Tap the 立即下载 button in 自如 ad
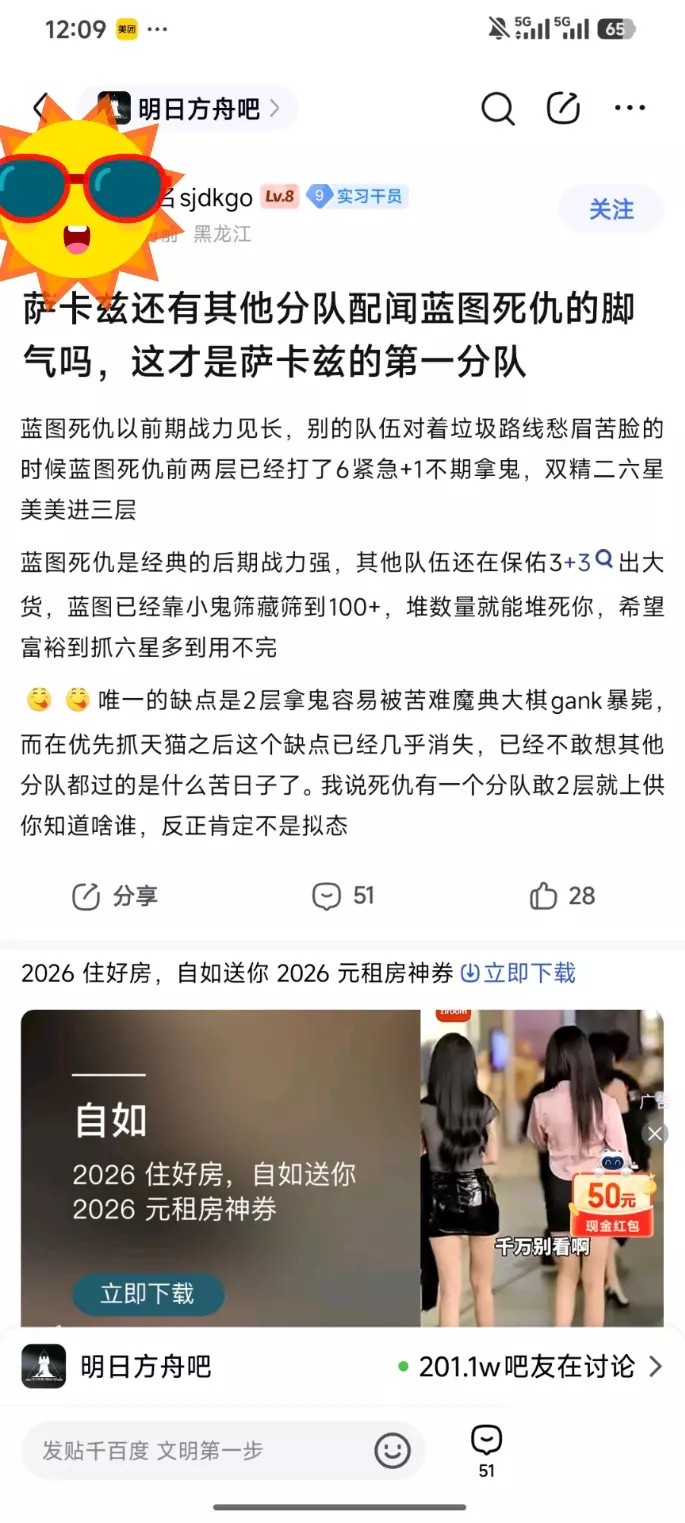Image resolution: width=685 pixels, height=1523 pixels. coord(148,1293)
